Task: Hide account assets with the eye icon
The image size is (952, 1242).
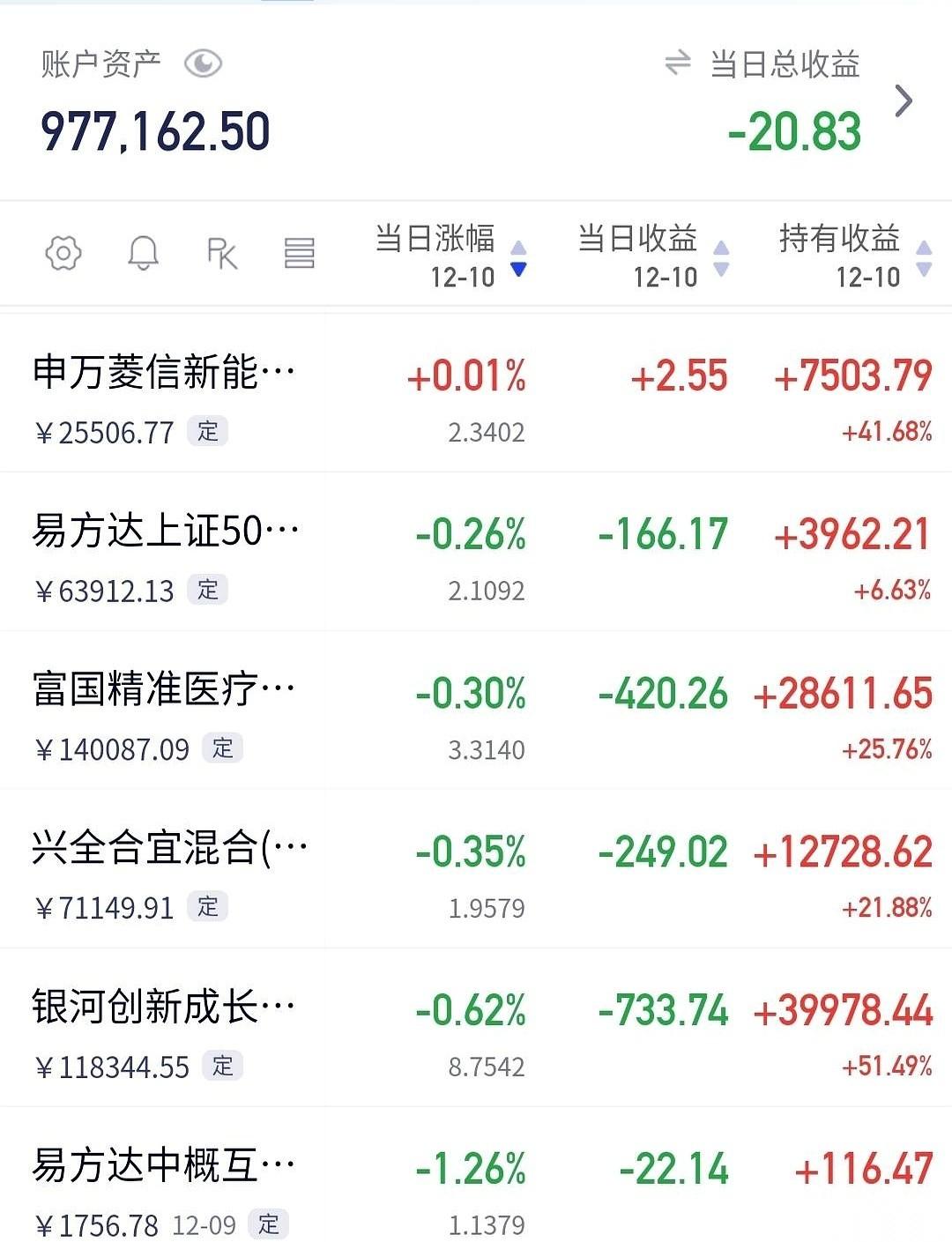Action: [x=203, y=63]
